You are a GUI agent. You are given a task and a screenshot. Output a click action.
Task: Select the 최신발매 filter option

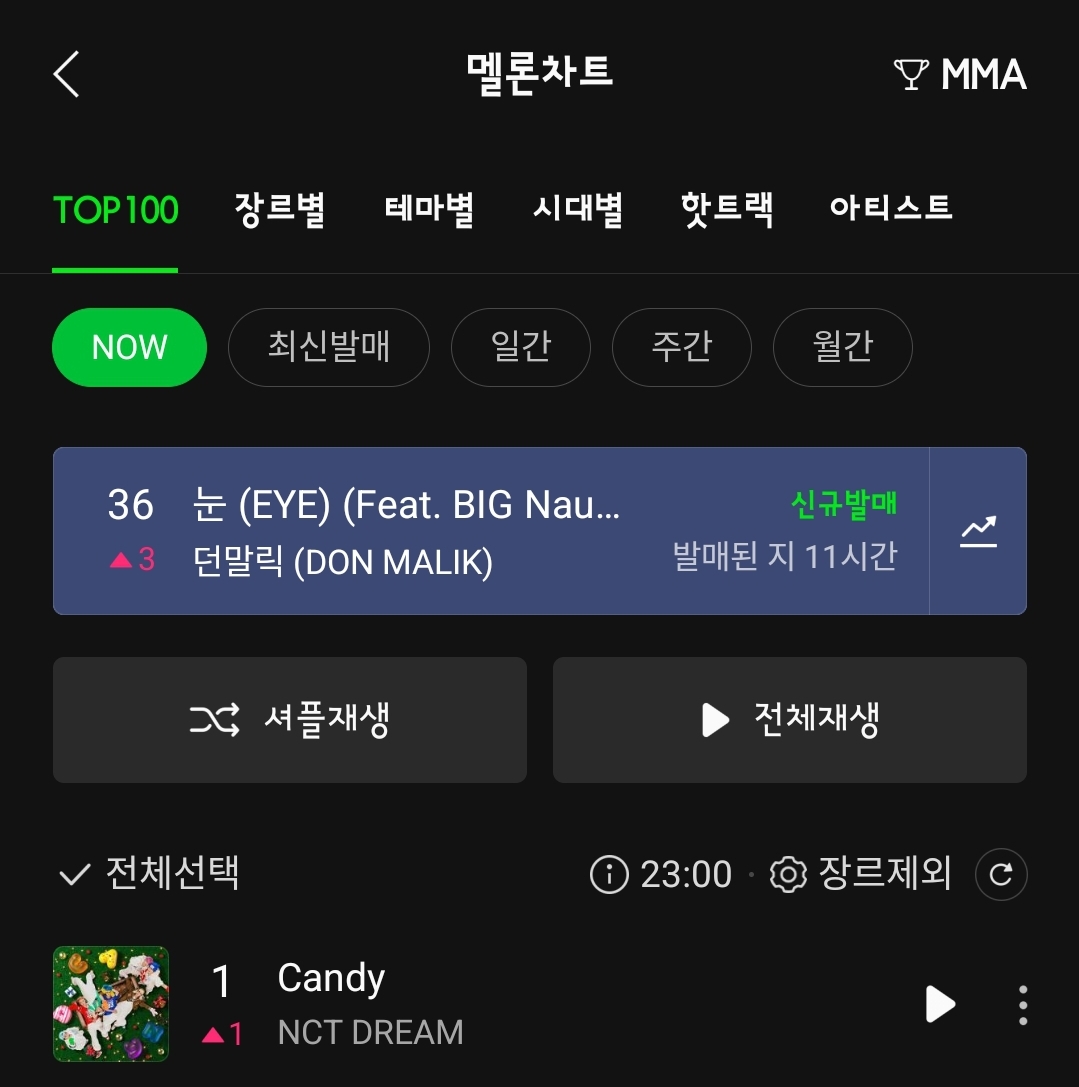tap(329, 347)
